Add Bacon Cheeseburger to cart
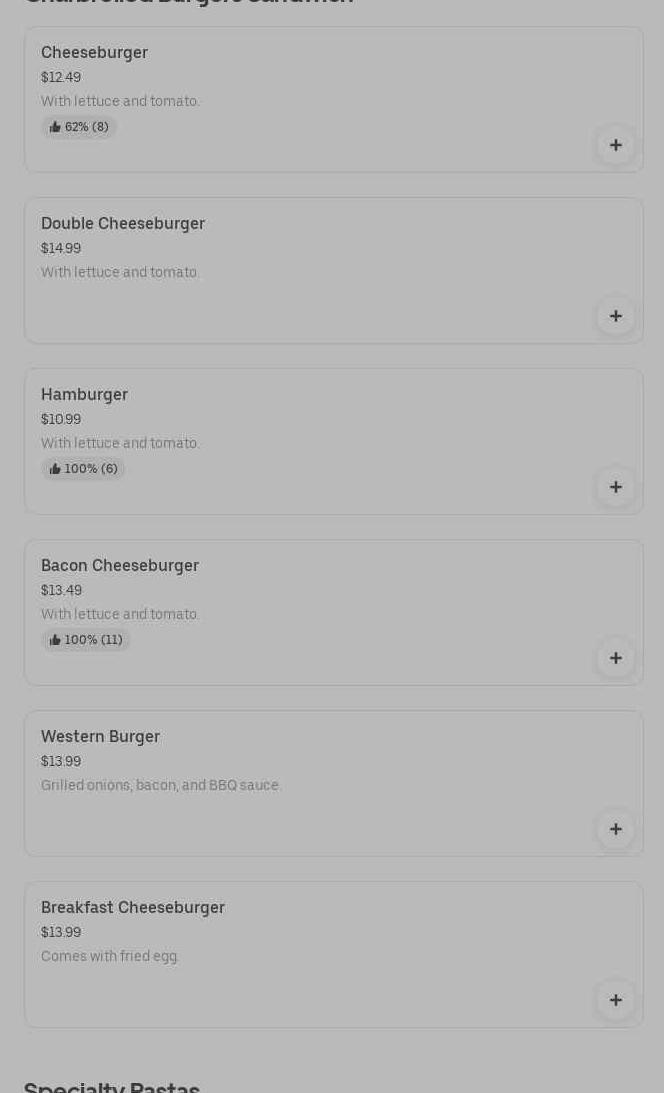 point(615,658)
